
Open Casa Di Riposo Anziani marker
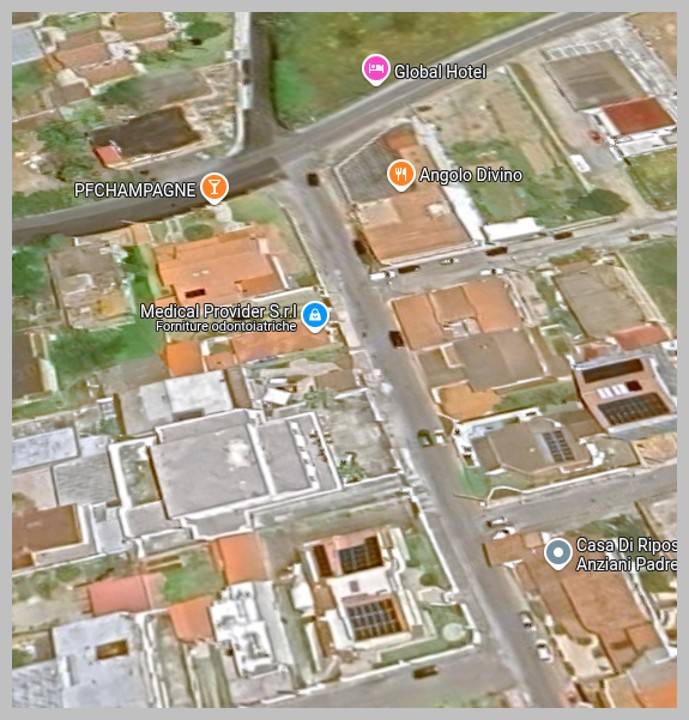pyautogui.click(x=558, y=551)
